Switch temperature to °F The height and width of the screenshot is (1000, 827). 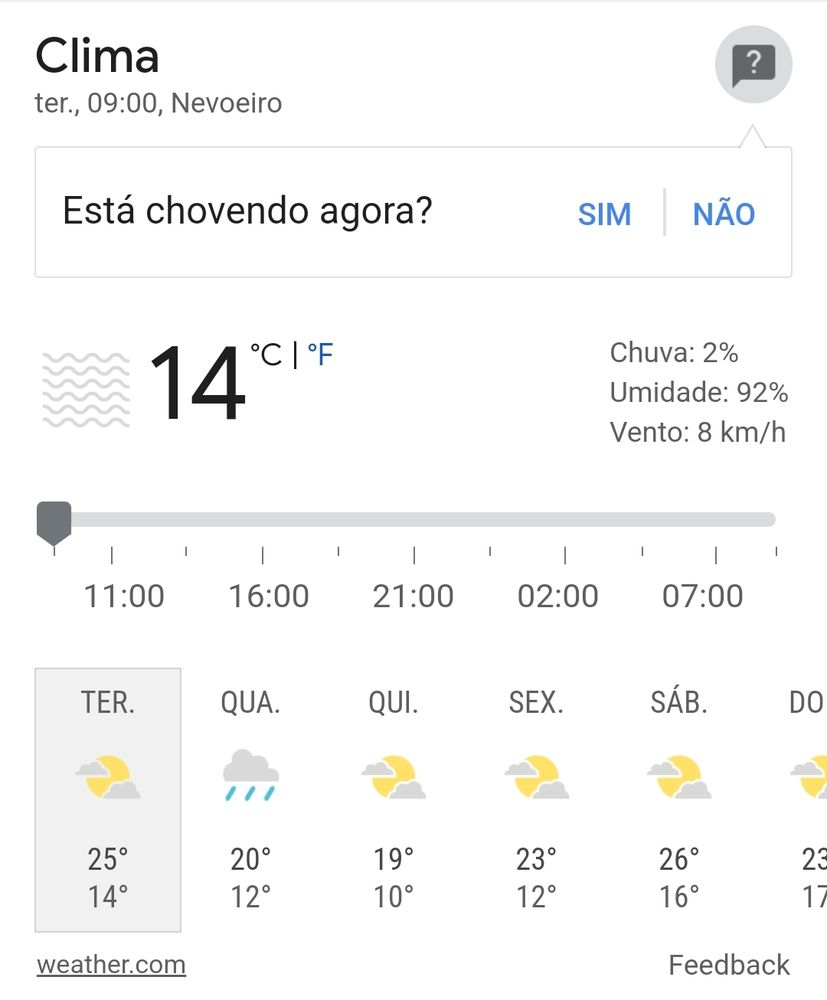point(320,355)
